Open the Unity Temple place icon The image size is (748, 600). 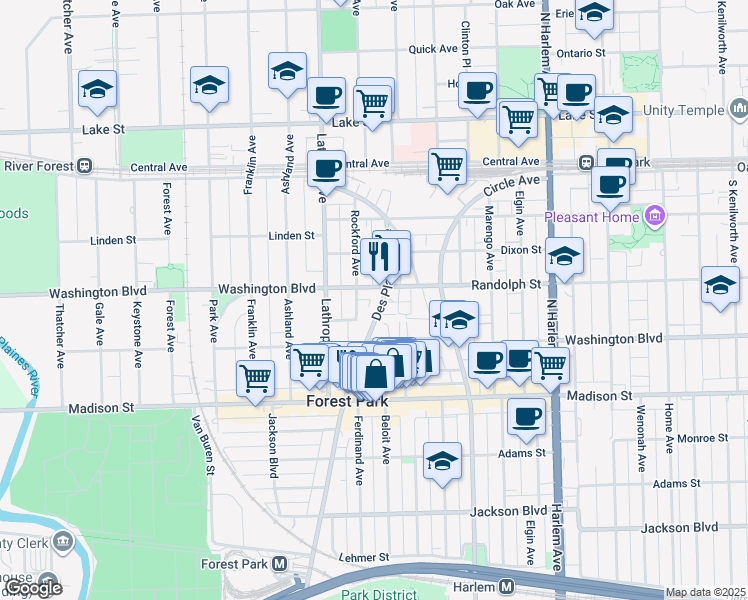tap(738, 109)
